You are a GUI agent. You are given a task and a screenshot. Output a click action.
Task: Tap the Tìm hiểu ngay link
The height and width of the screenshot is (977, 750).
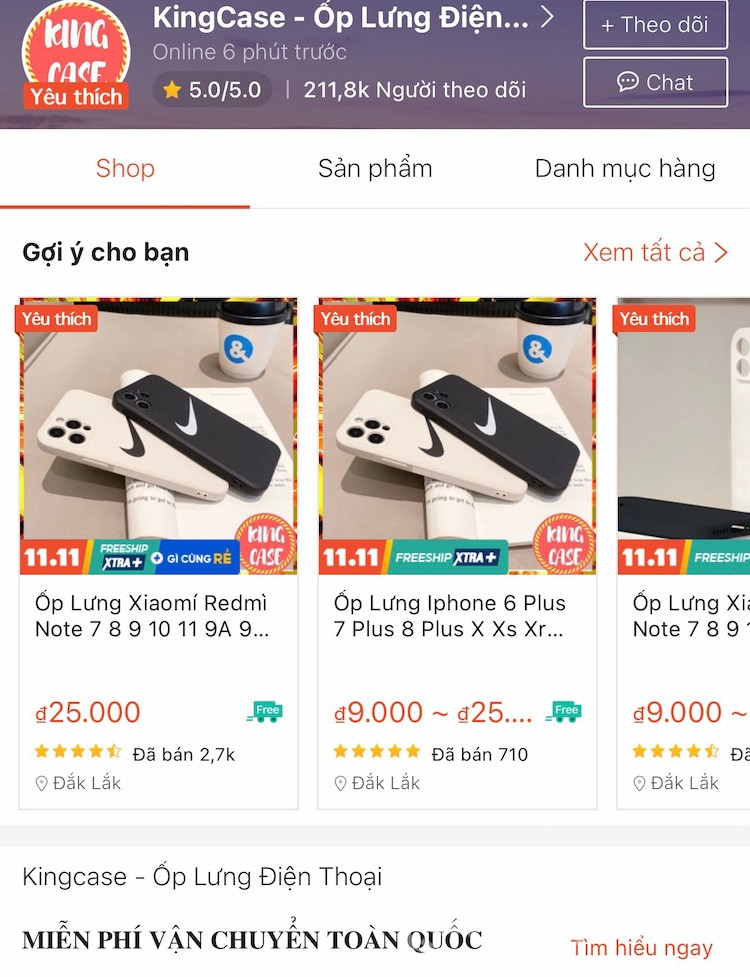[x=641, y=948]
